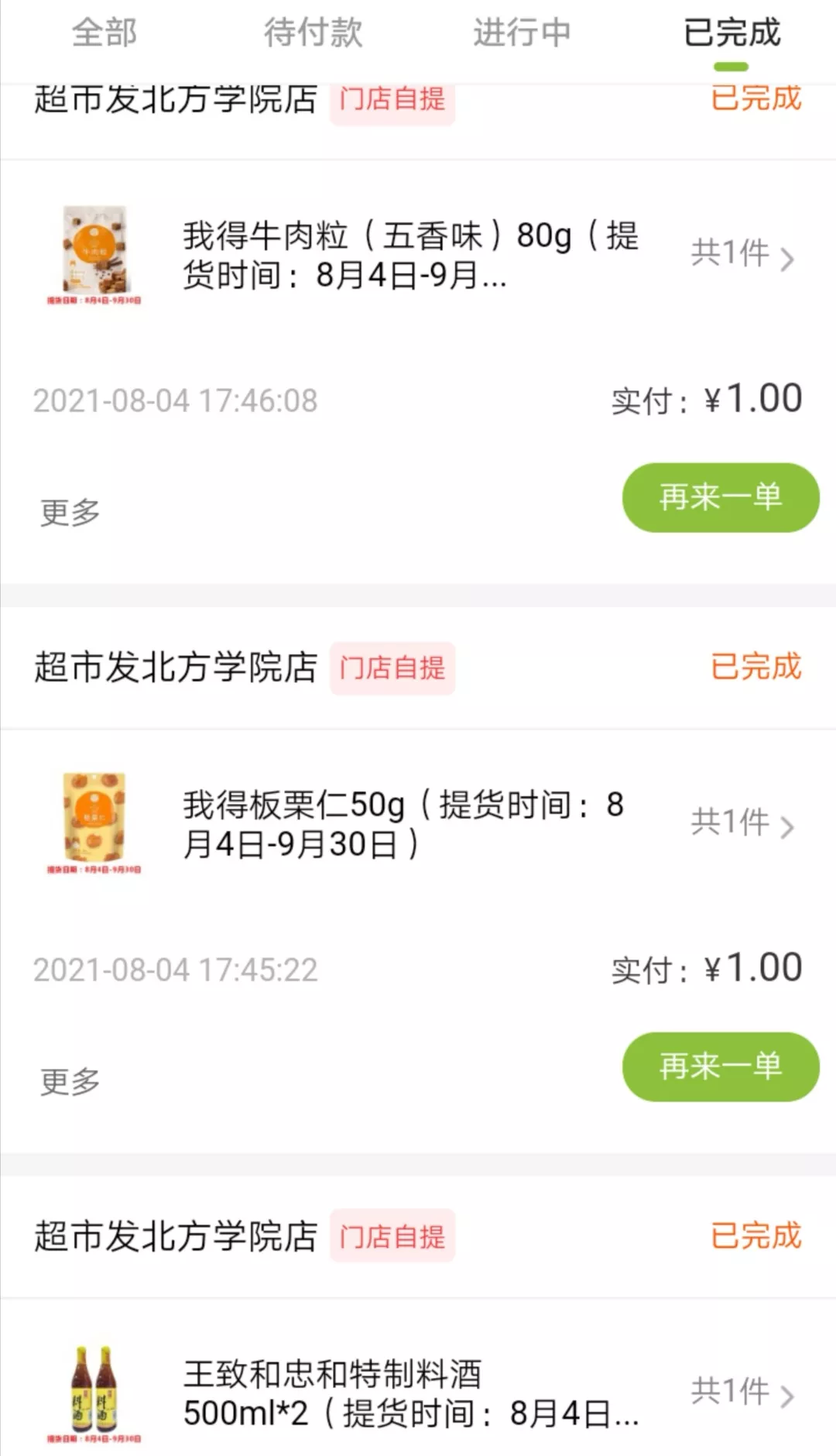
Task: Open store page 超市发北方学院店 of first order
Action: pos(174,99)
